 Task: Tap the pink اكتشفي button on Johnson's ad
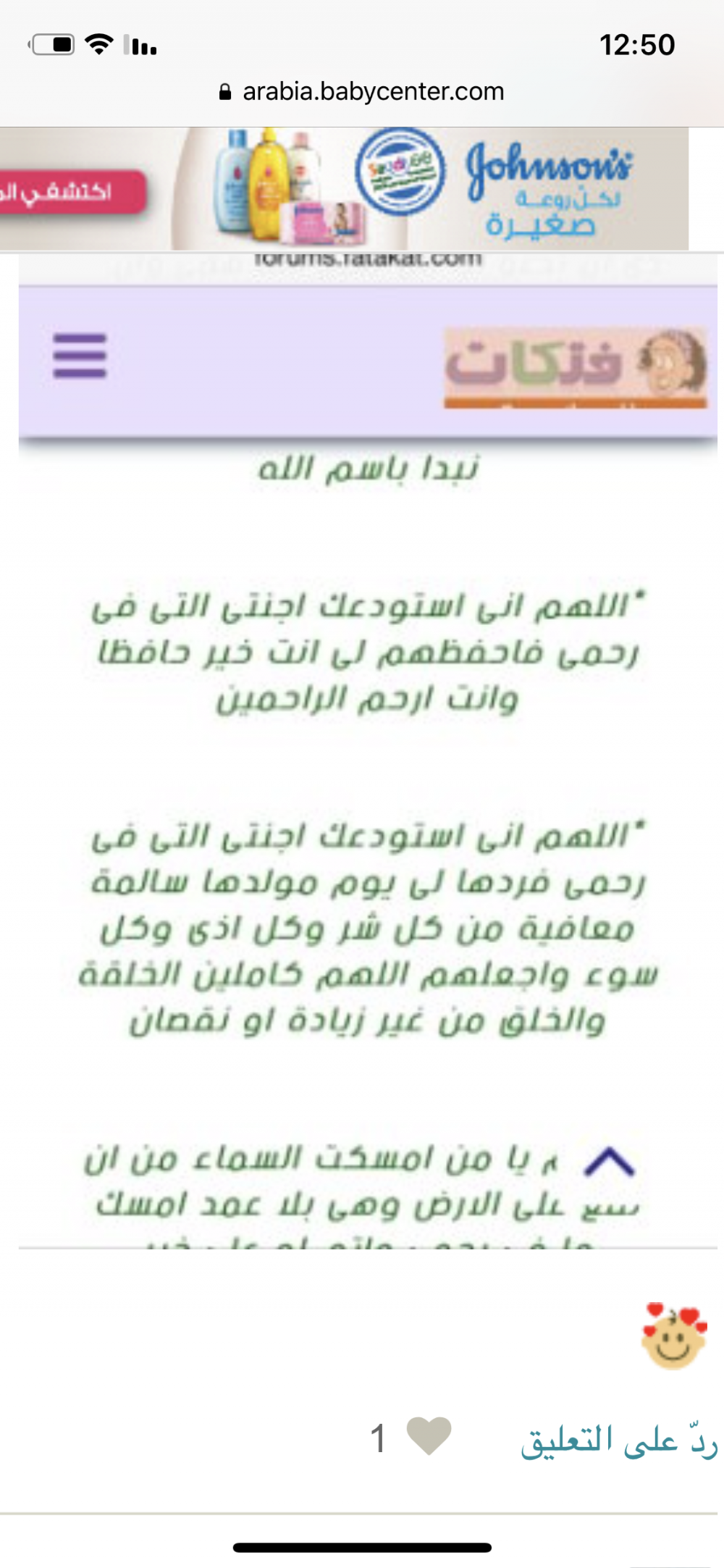72,192
